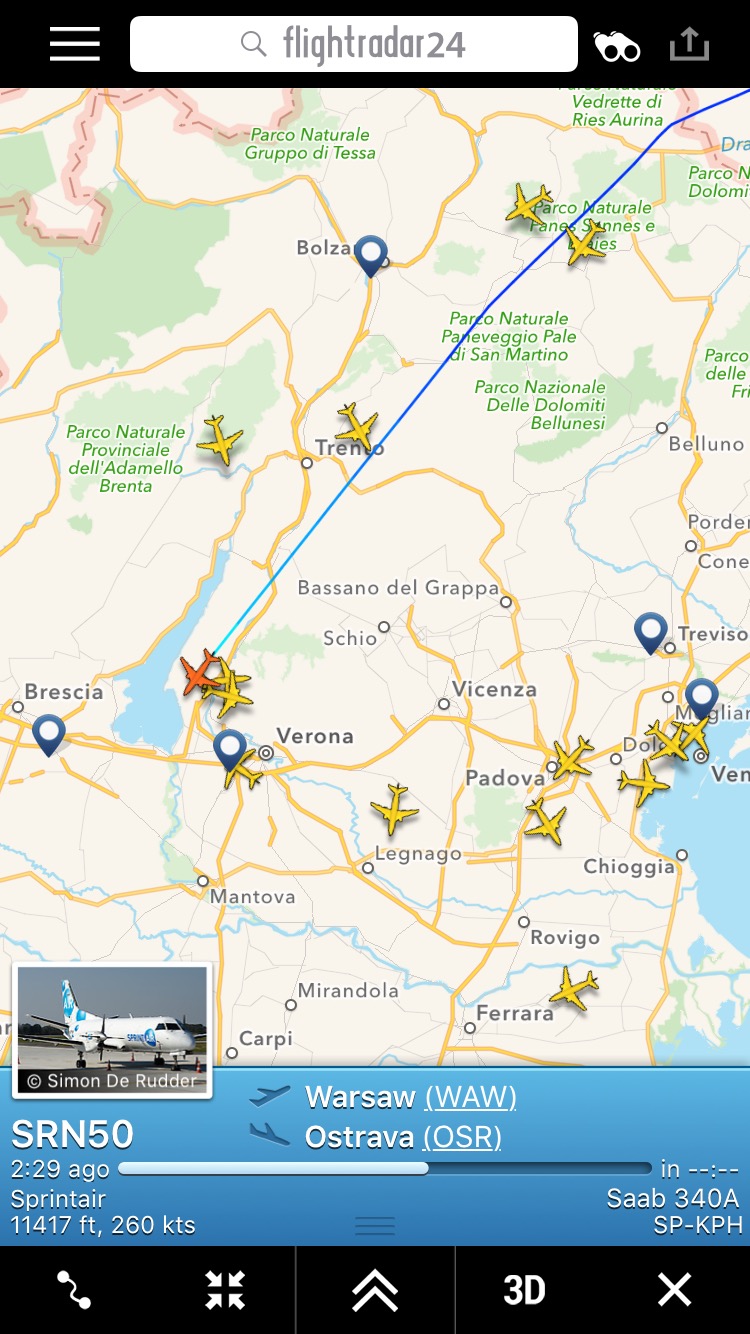Select the aircraft near Legnago
This screenshot has height=1334, width=750.
coord(394,809)
